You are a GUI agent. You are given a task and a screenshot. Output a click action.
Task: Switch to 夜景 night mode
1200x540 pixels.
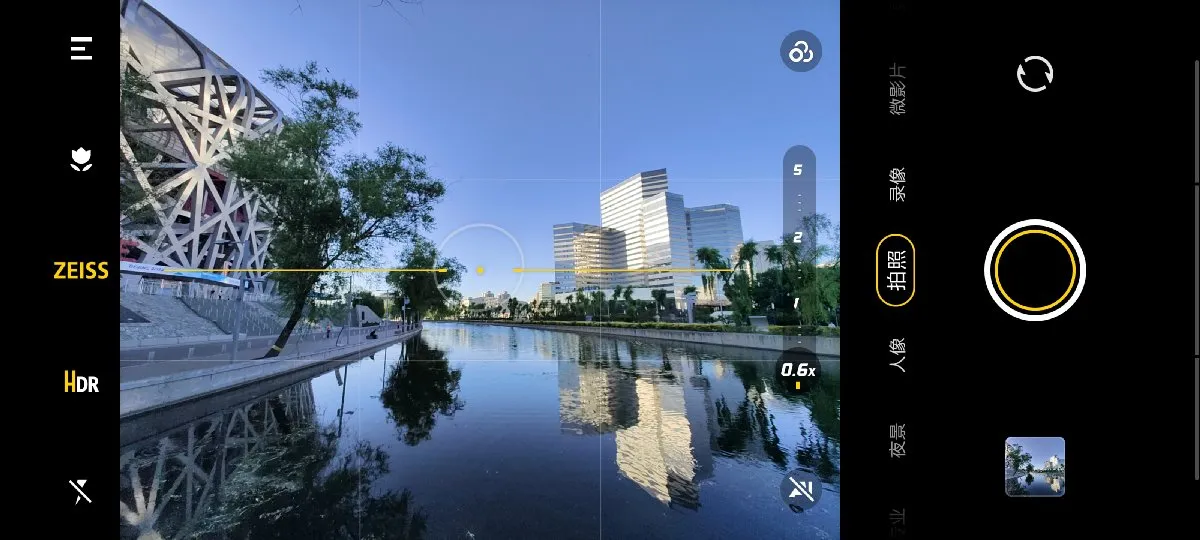pyautogui.click(x=897, y=440)
